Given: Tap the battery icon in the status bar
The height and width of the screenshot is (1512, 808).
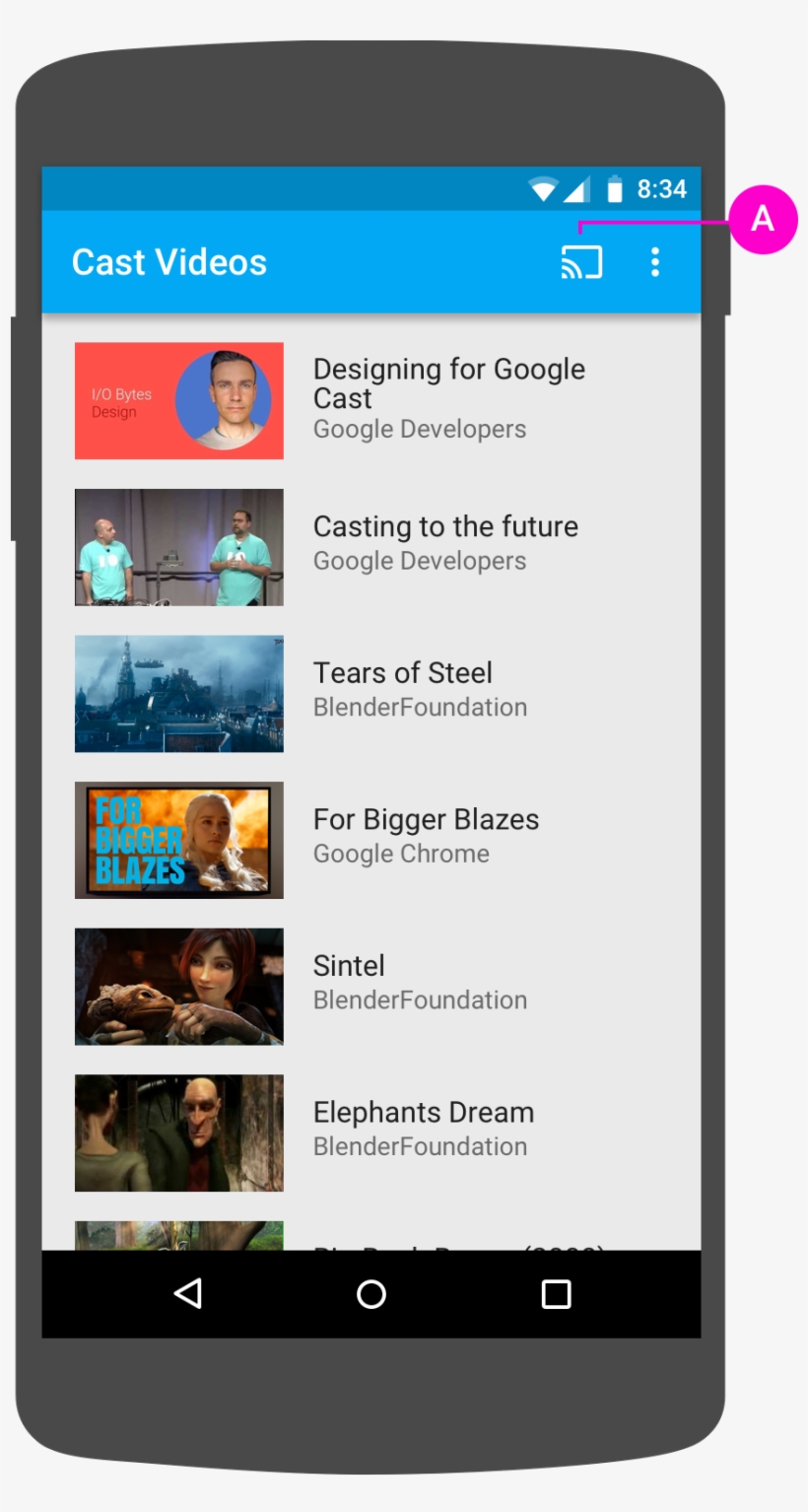Looking at the screenshot, I should pos(616,188).
